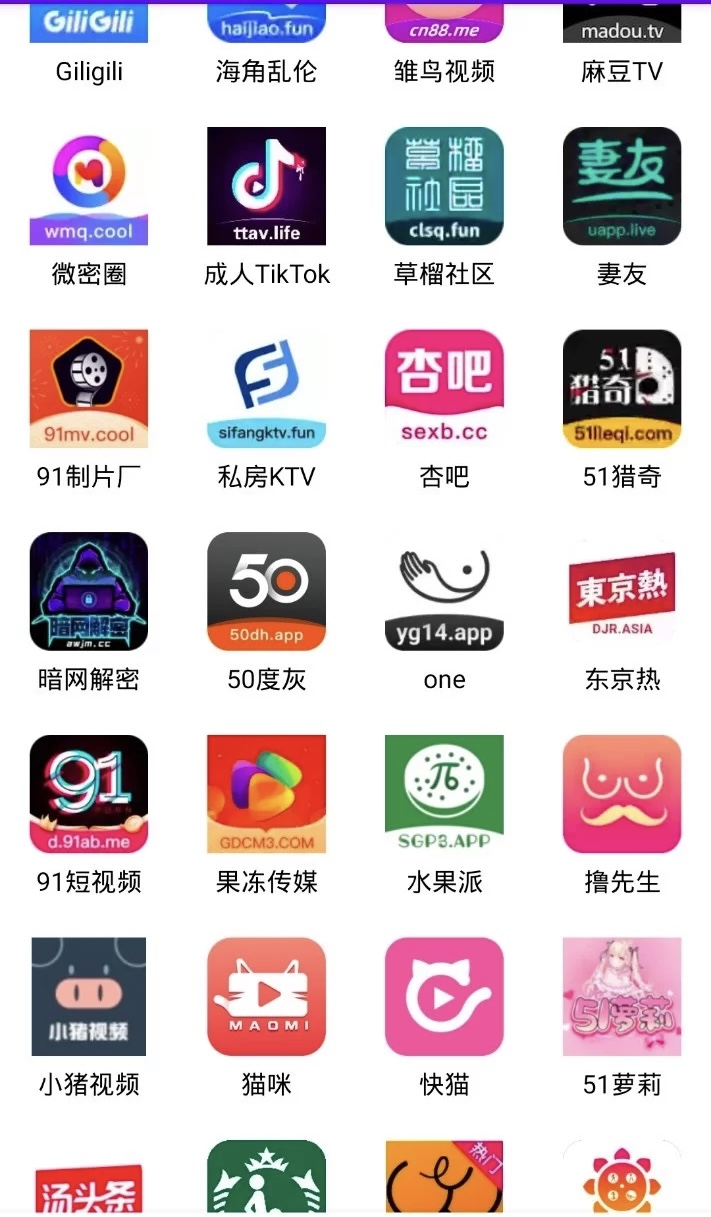Open the 私房KTV icon
The height and width of the screenshot is (1217, 711).
[266, 389]
